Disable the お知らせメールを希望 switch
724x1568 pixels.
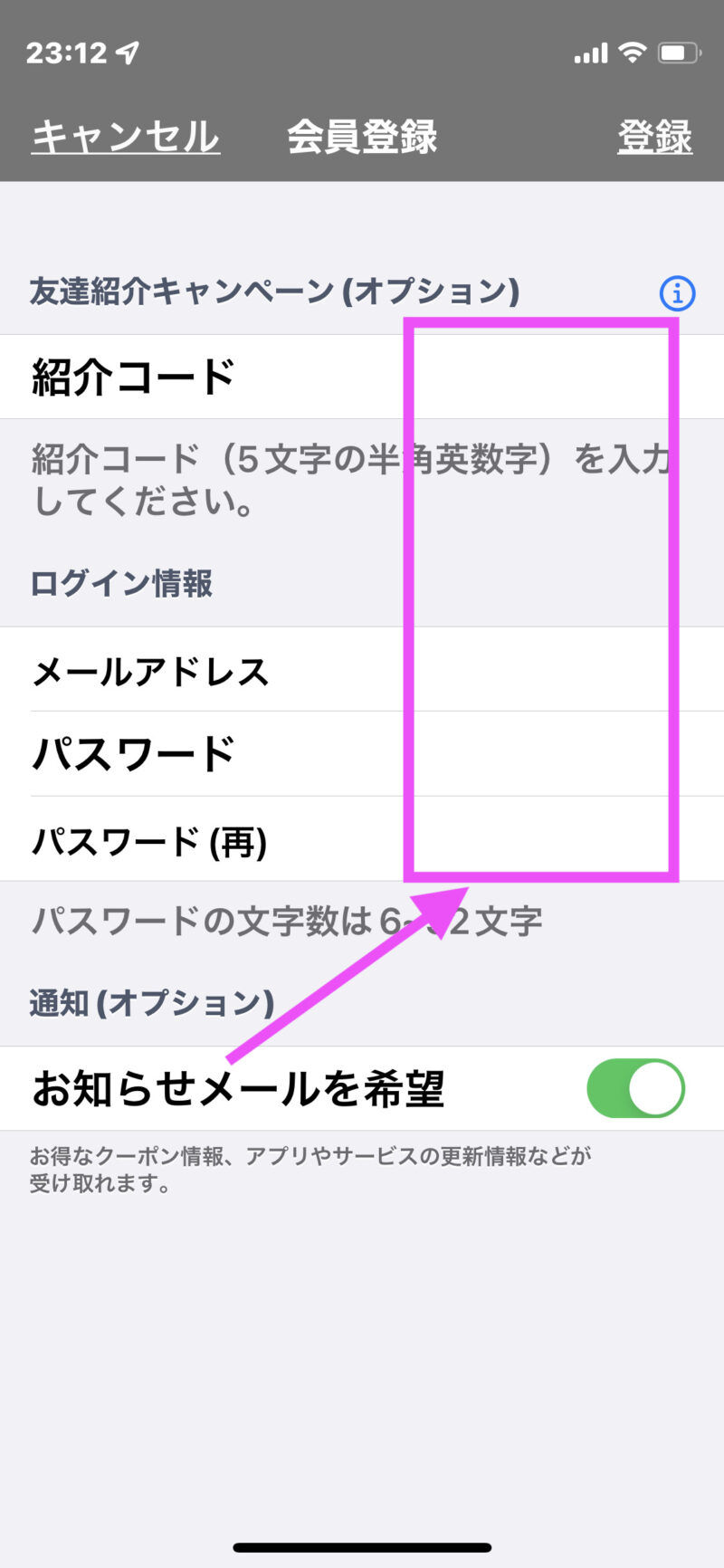coord(636,1088)
